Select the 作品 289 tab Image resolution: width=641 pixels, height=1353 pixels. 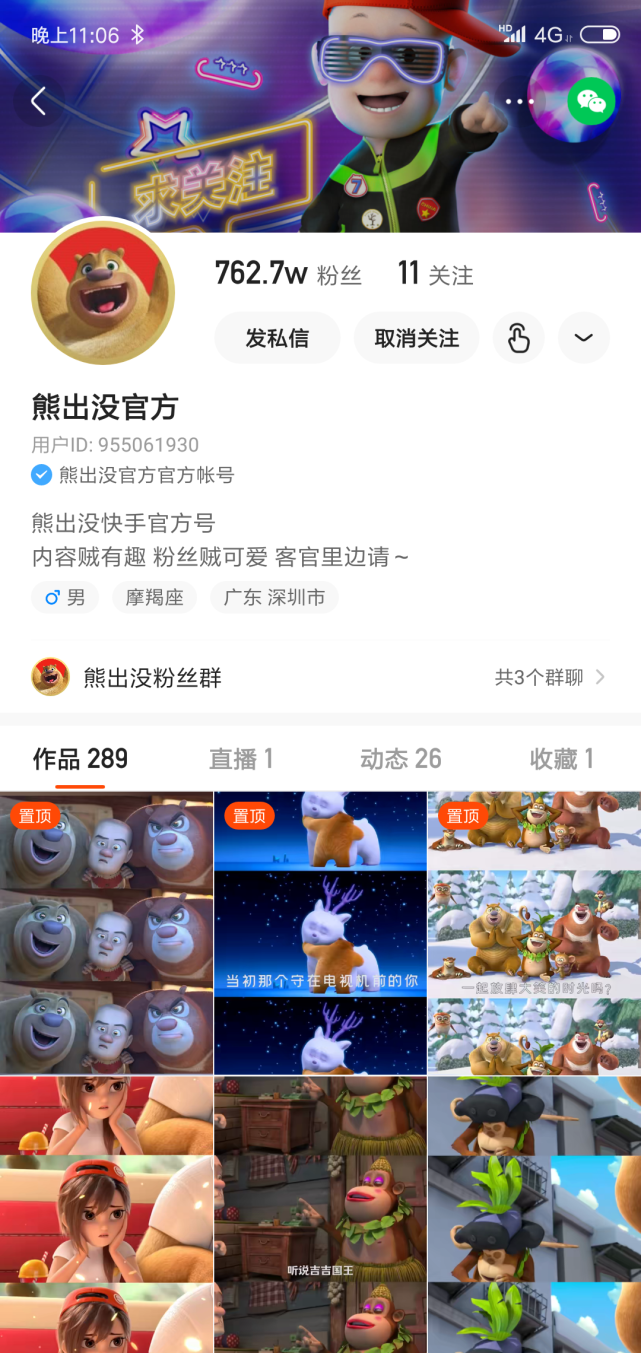pyautogui.click(x=80, y=759)
